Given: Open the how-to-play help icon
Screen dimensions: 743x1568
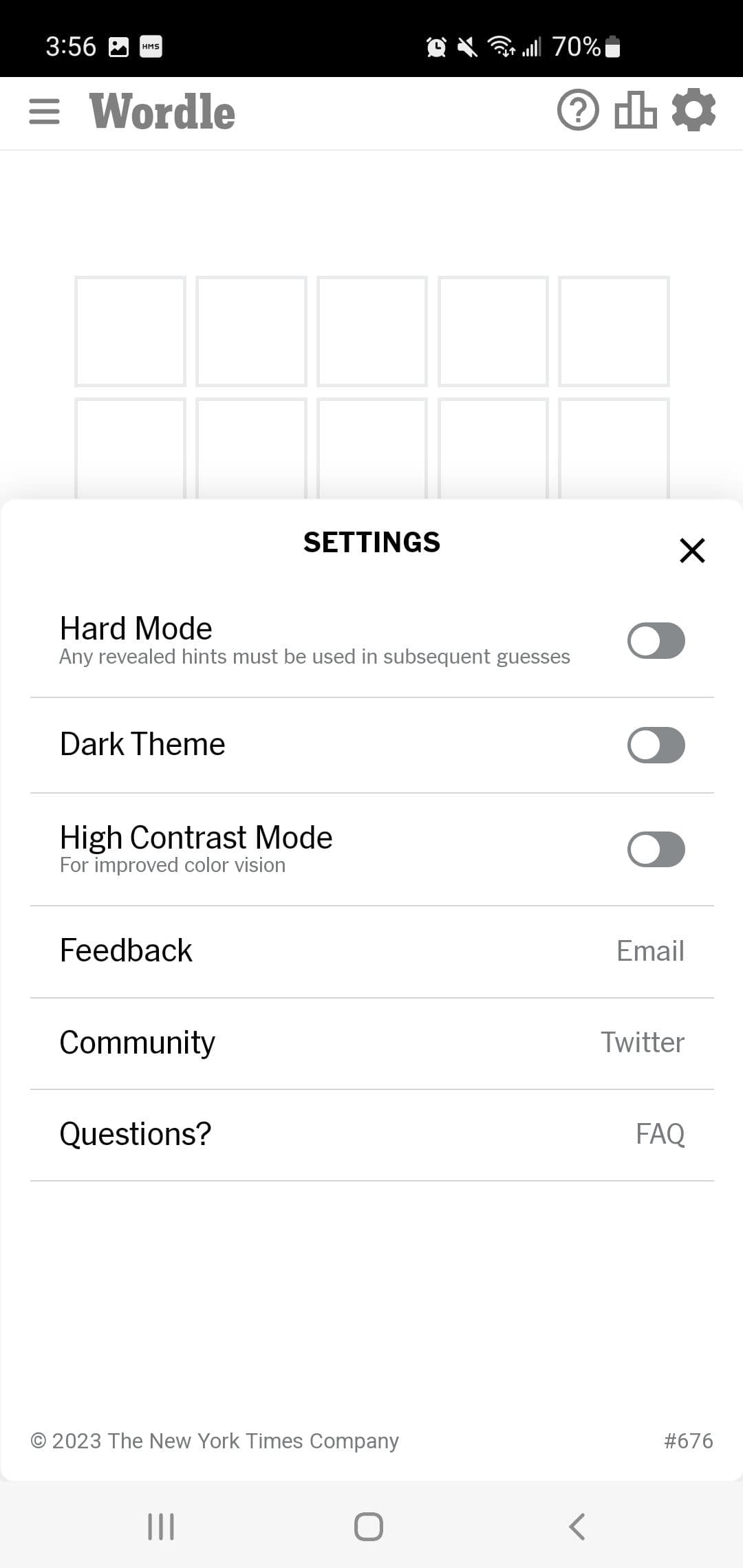Looking at the screenshot, I should pyautogui.click(x=578, y=110).
